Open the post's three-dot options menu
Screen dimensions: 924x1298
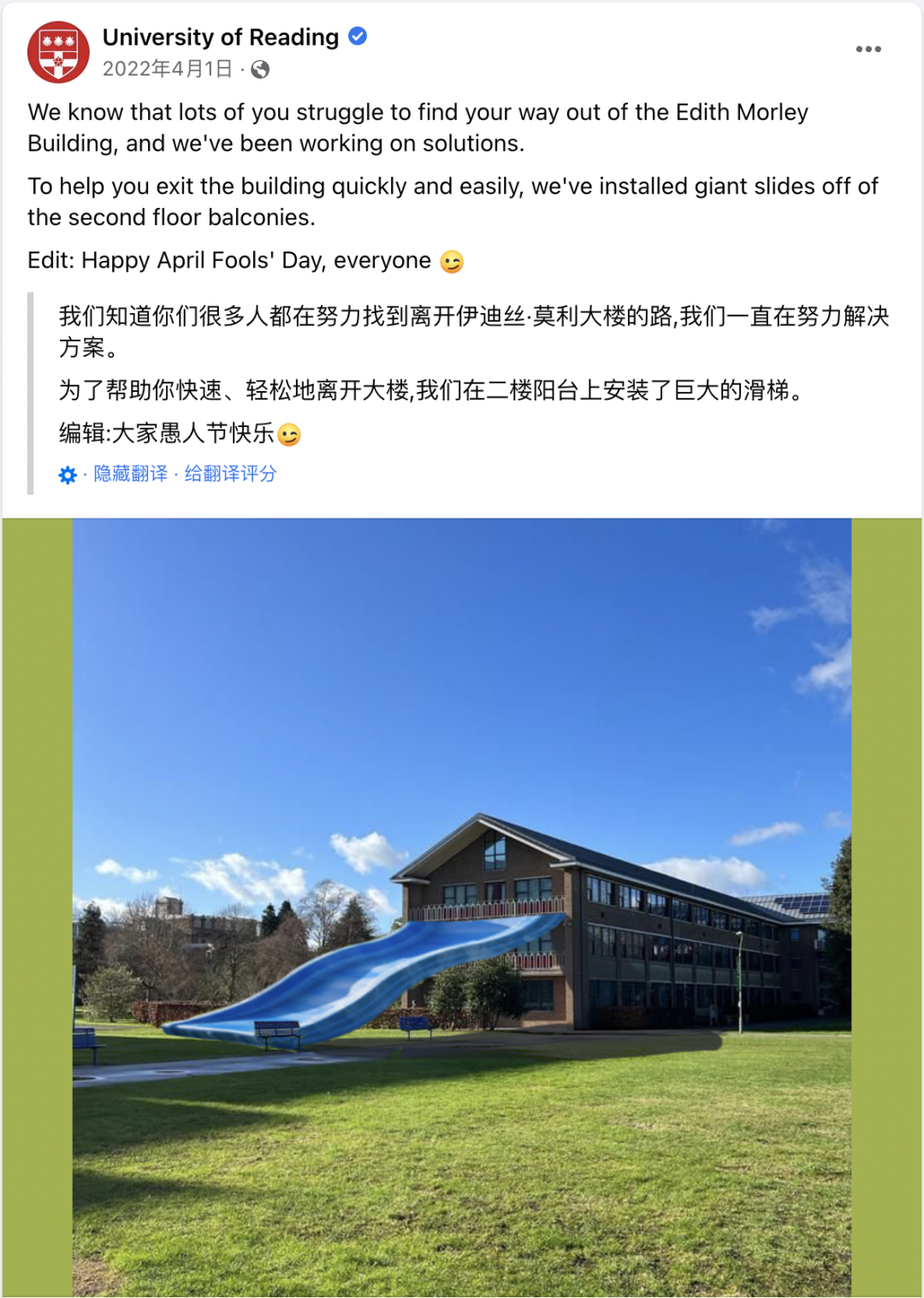tap(868, 50)
